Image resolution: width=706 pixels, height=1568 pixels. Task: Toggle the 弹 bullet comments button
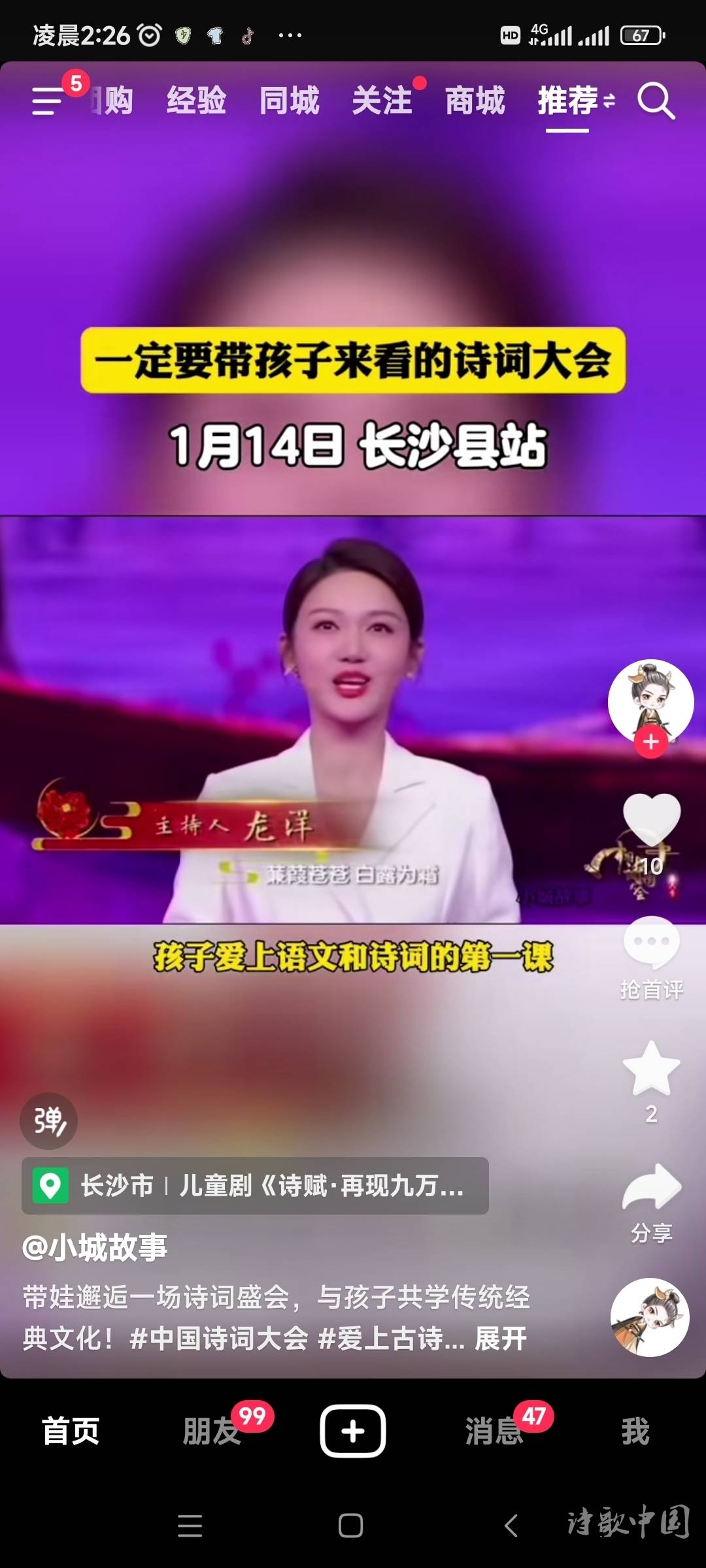coord(49,1121)
